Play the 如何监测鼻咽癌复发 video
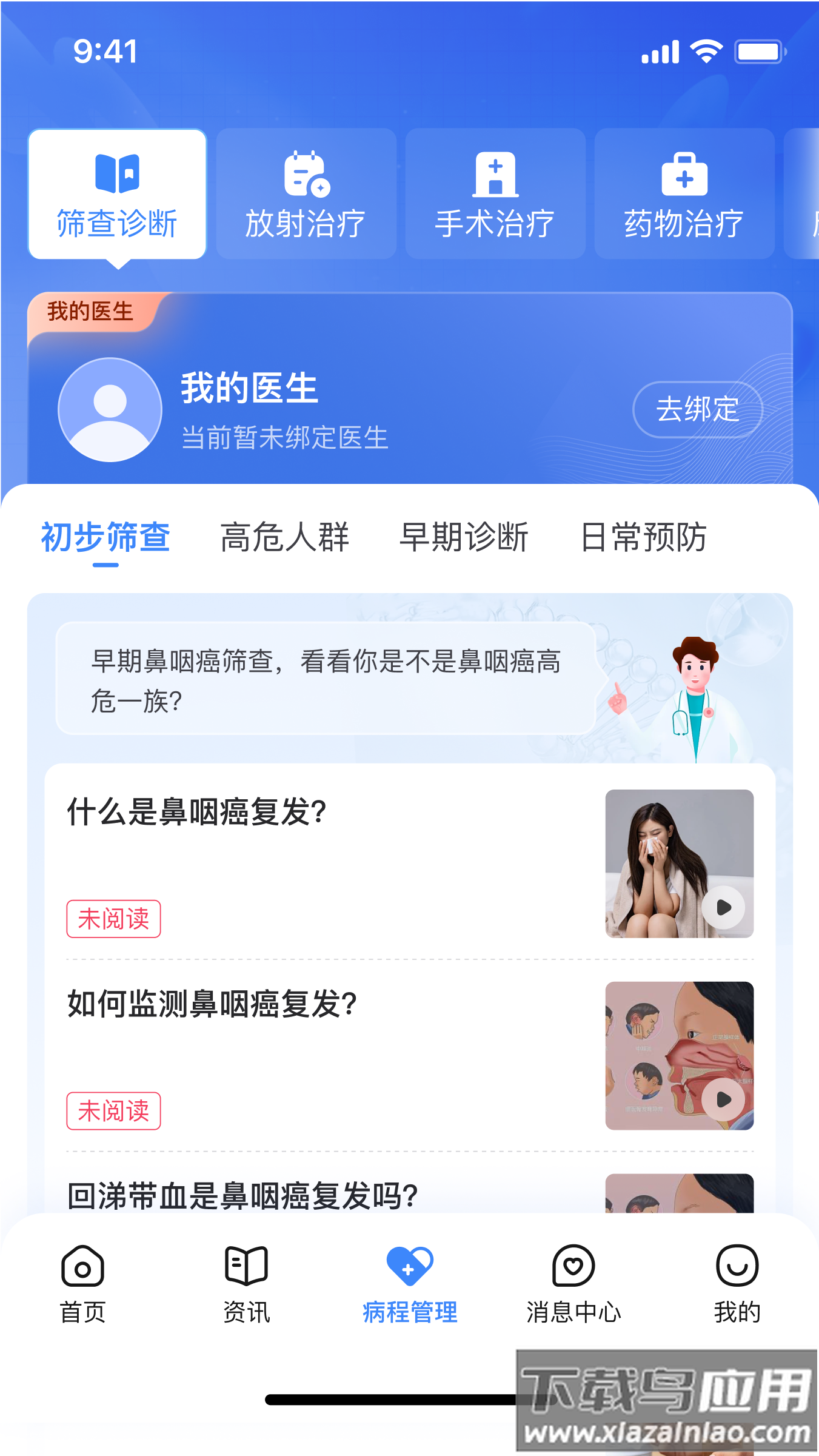Image resolution: width=819 pixels, height=1456 pixels. pyautogui.click(x=723, y=1101)
